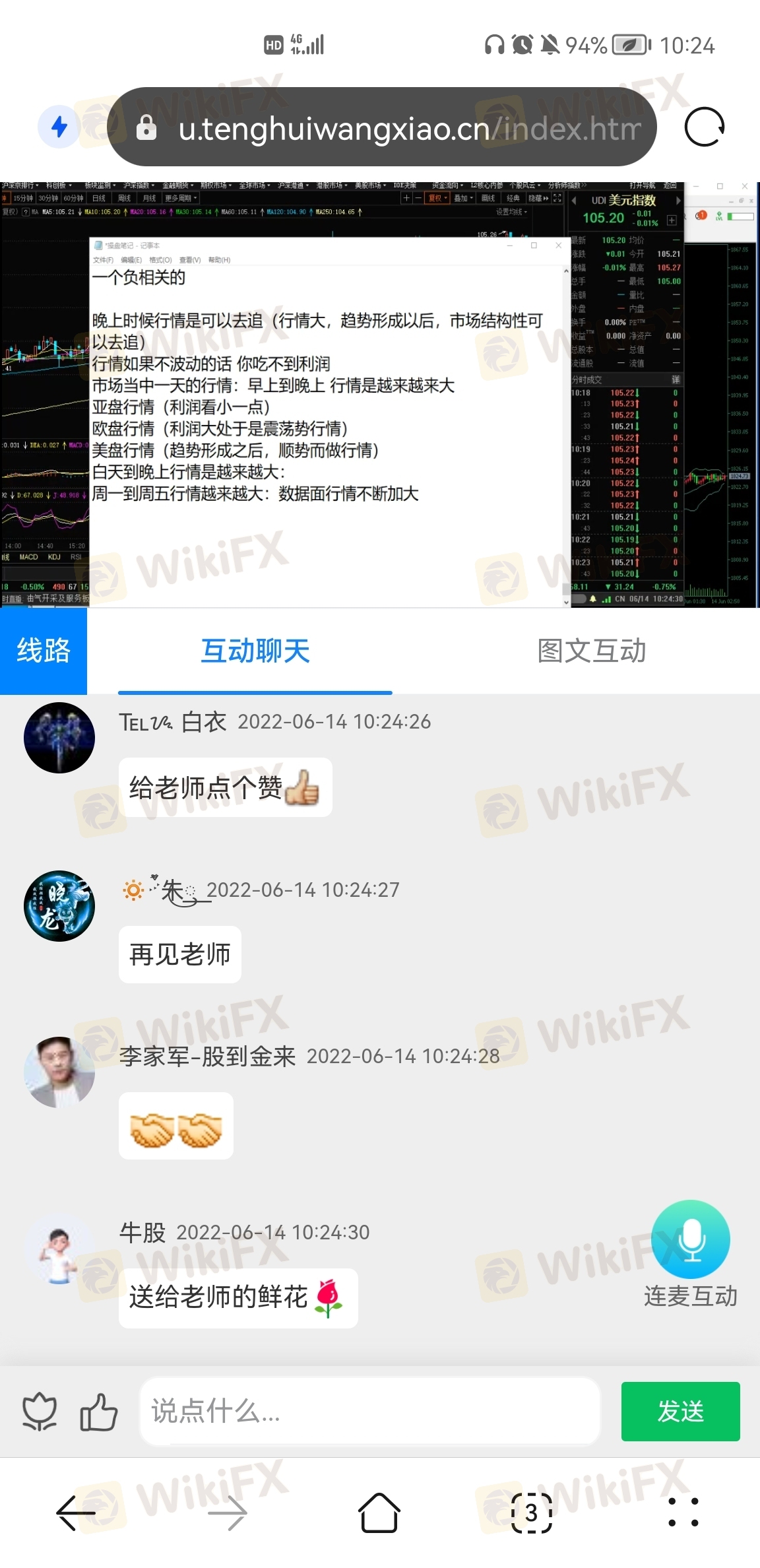Switch to the 互动聊天 tab

click(255, 651)
